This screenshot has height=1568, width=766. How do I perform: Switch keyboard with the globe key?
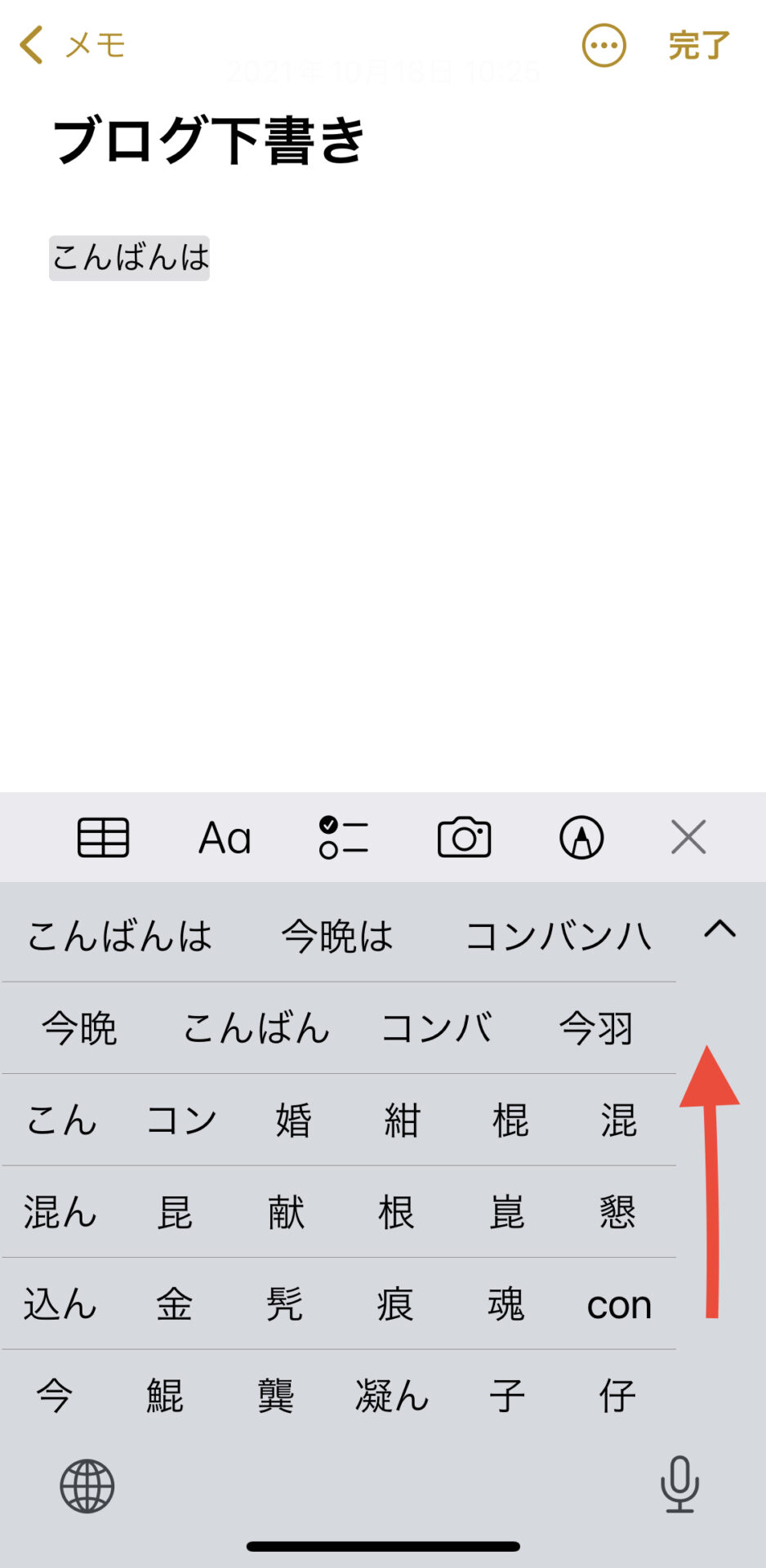(x=87, y=1486)
